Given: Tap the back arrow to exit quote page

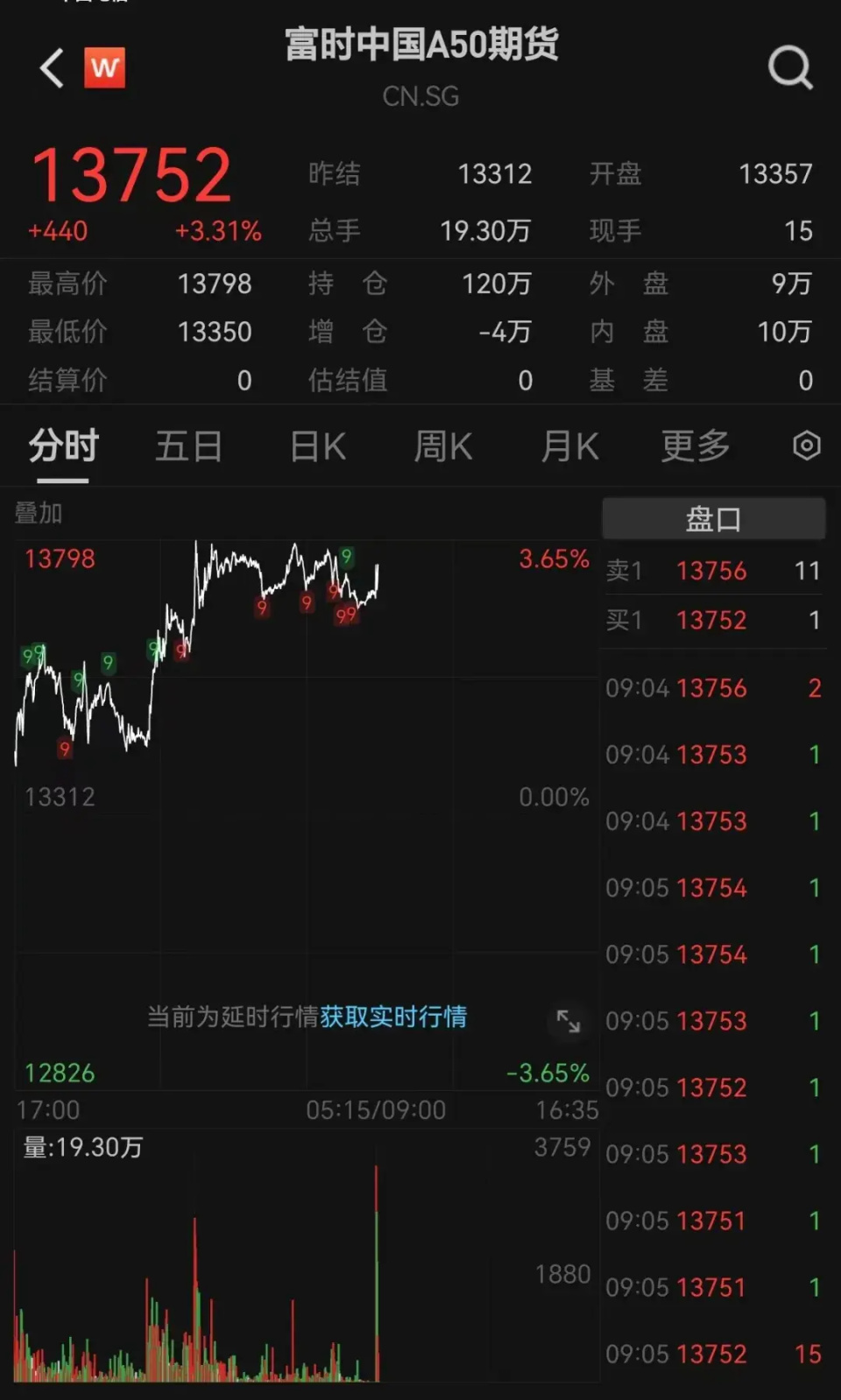Looking at the screenshot, I should [50, 68].
